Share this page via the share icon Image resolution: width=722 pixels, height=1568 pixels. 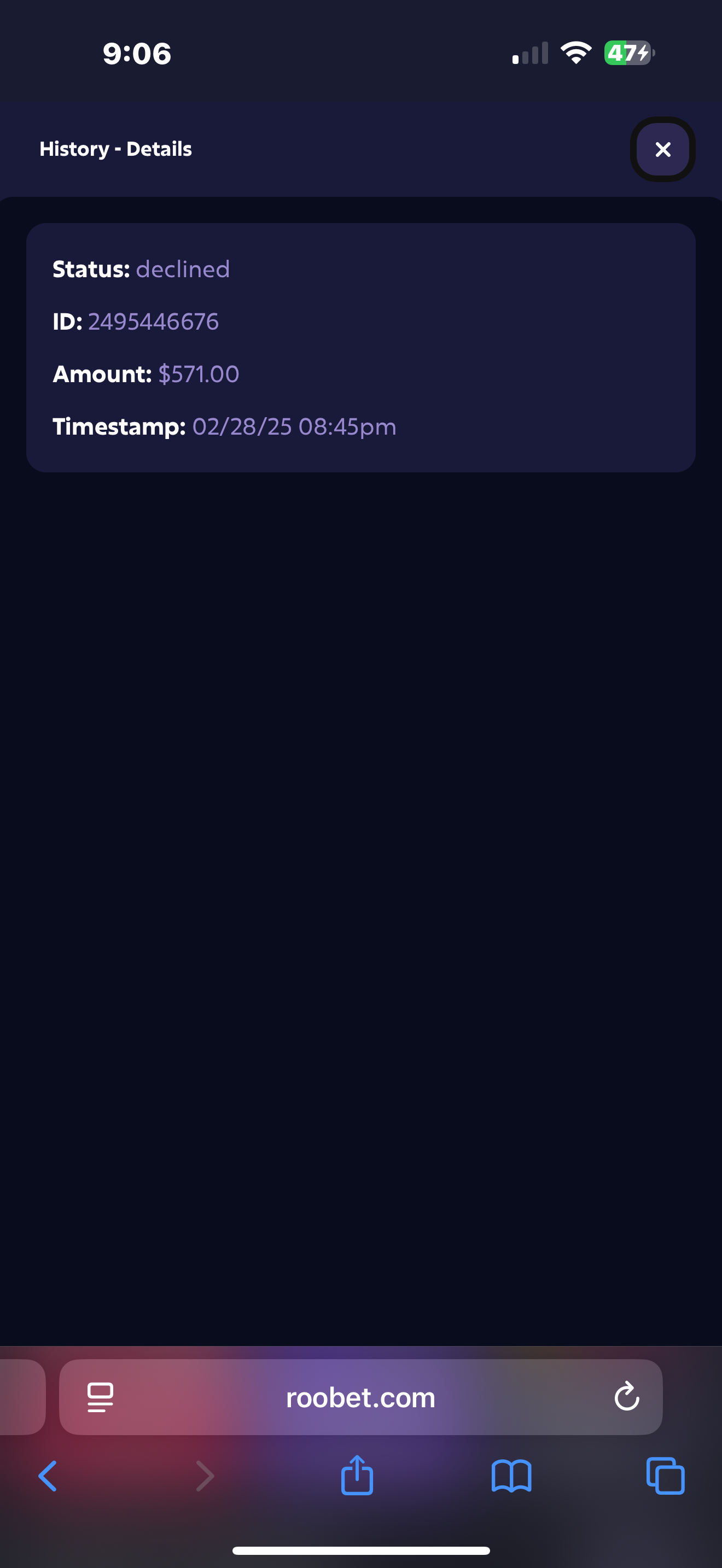[x=357, y=1475]
